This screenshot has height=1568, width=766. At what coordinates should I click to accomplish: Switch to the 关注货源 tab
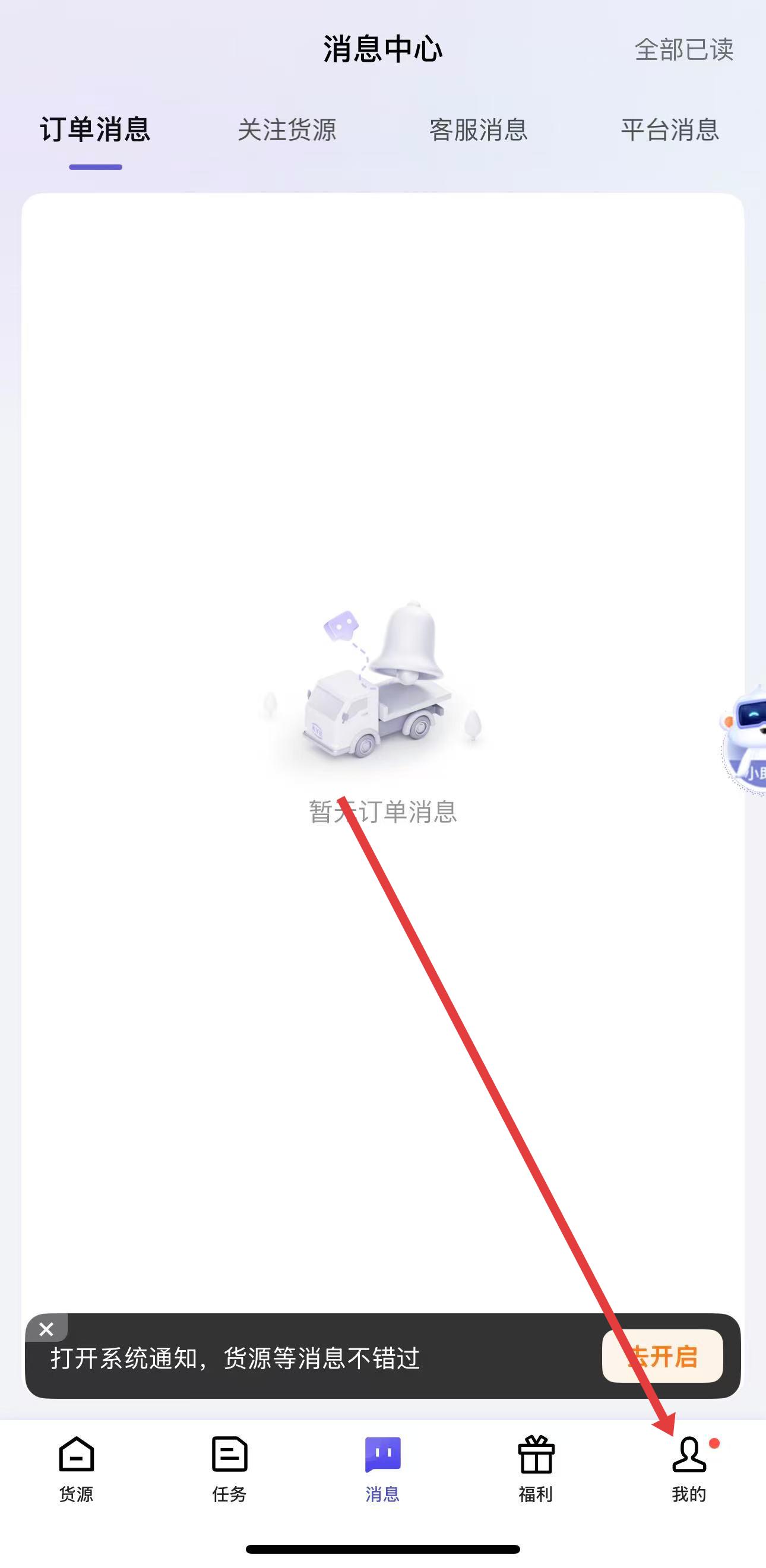click(287, 129)
